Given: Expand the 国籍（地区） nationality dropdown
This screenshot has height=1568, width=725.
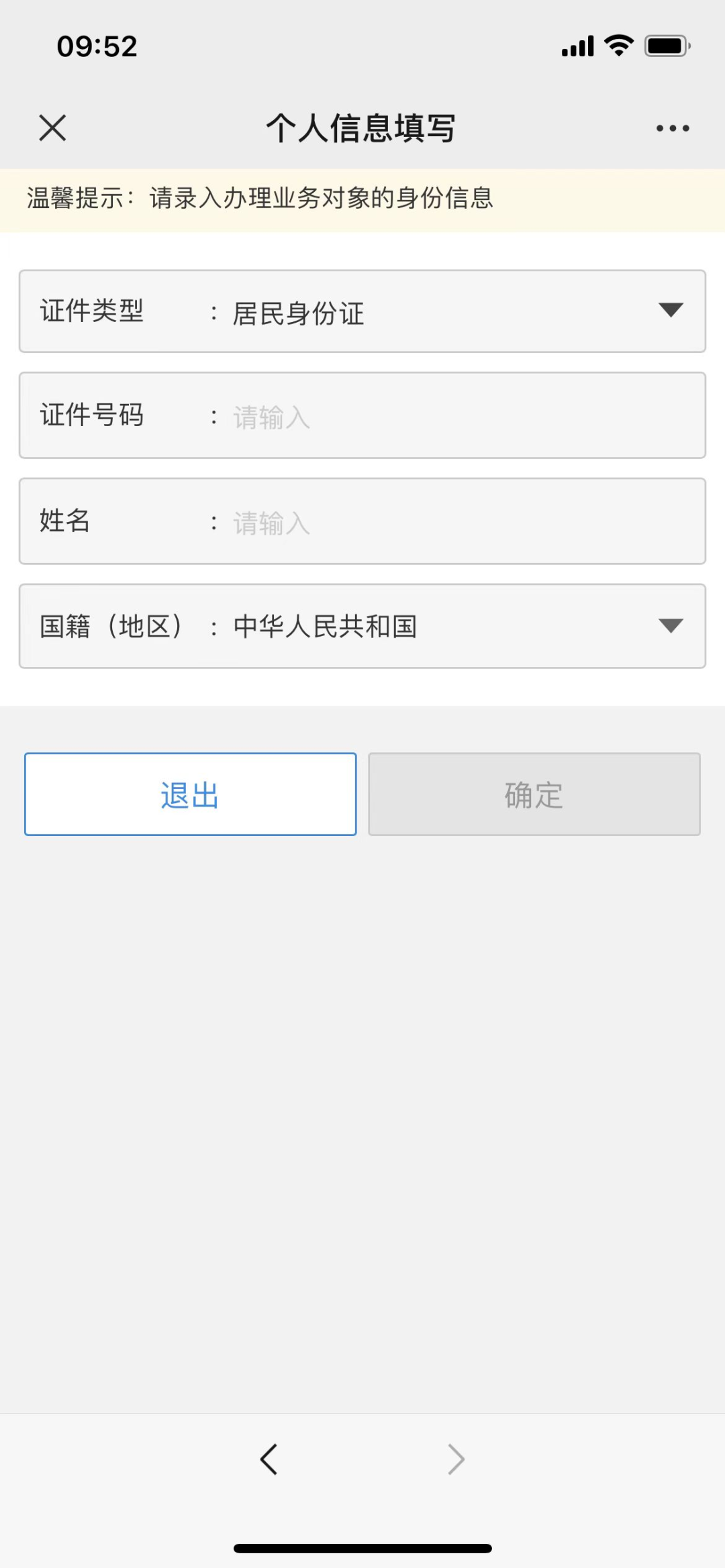Looking at the screenshot, I should point(362,625).
